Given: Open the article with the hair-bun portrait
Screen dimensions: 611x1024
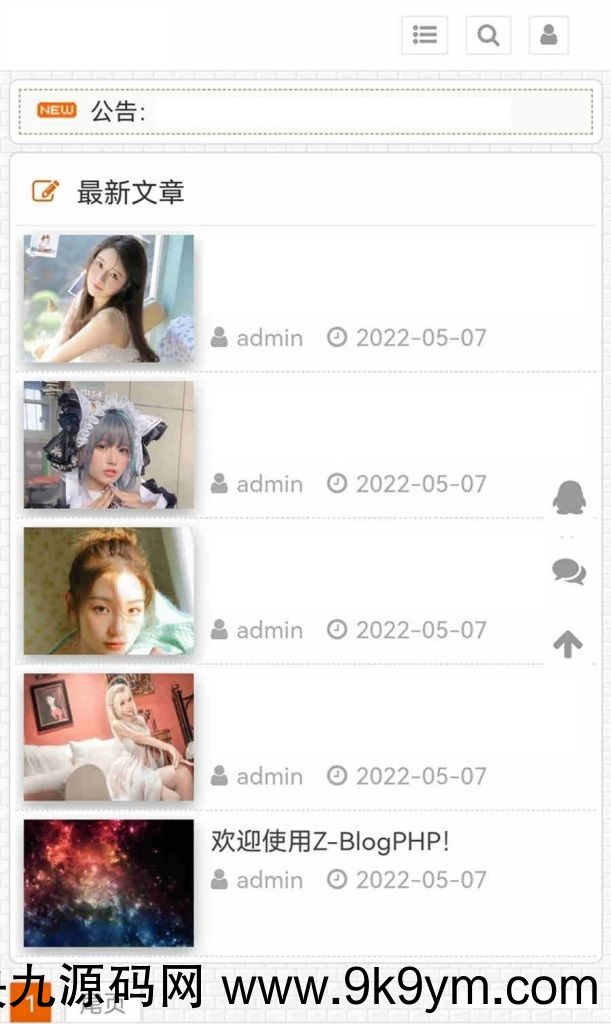Looking at the screenshot, I should 108,591.
